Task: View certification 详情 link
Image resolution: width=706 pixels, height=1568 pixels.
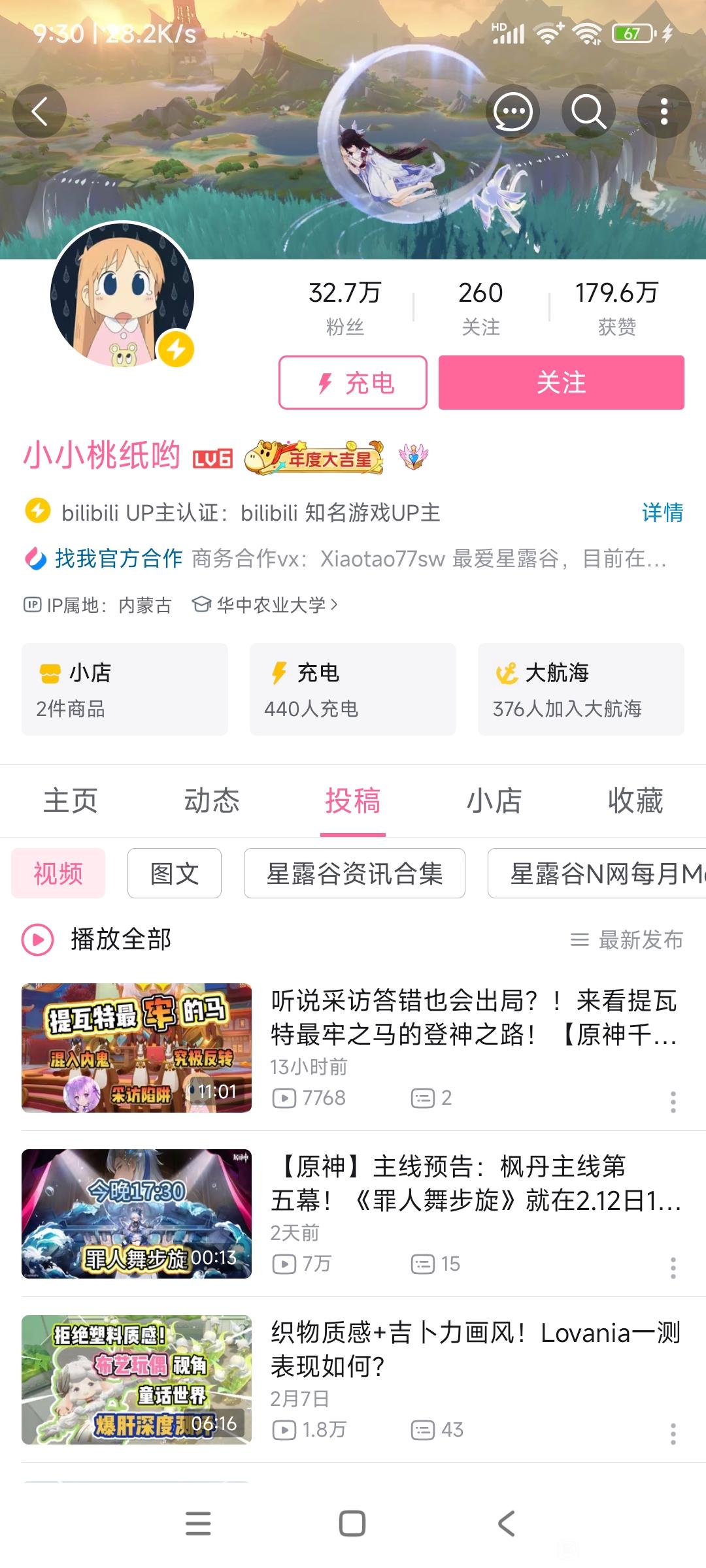Action: pos(662,512)
